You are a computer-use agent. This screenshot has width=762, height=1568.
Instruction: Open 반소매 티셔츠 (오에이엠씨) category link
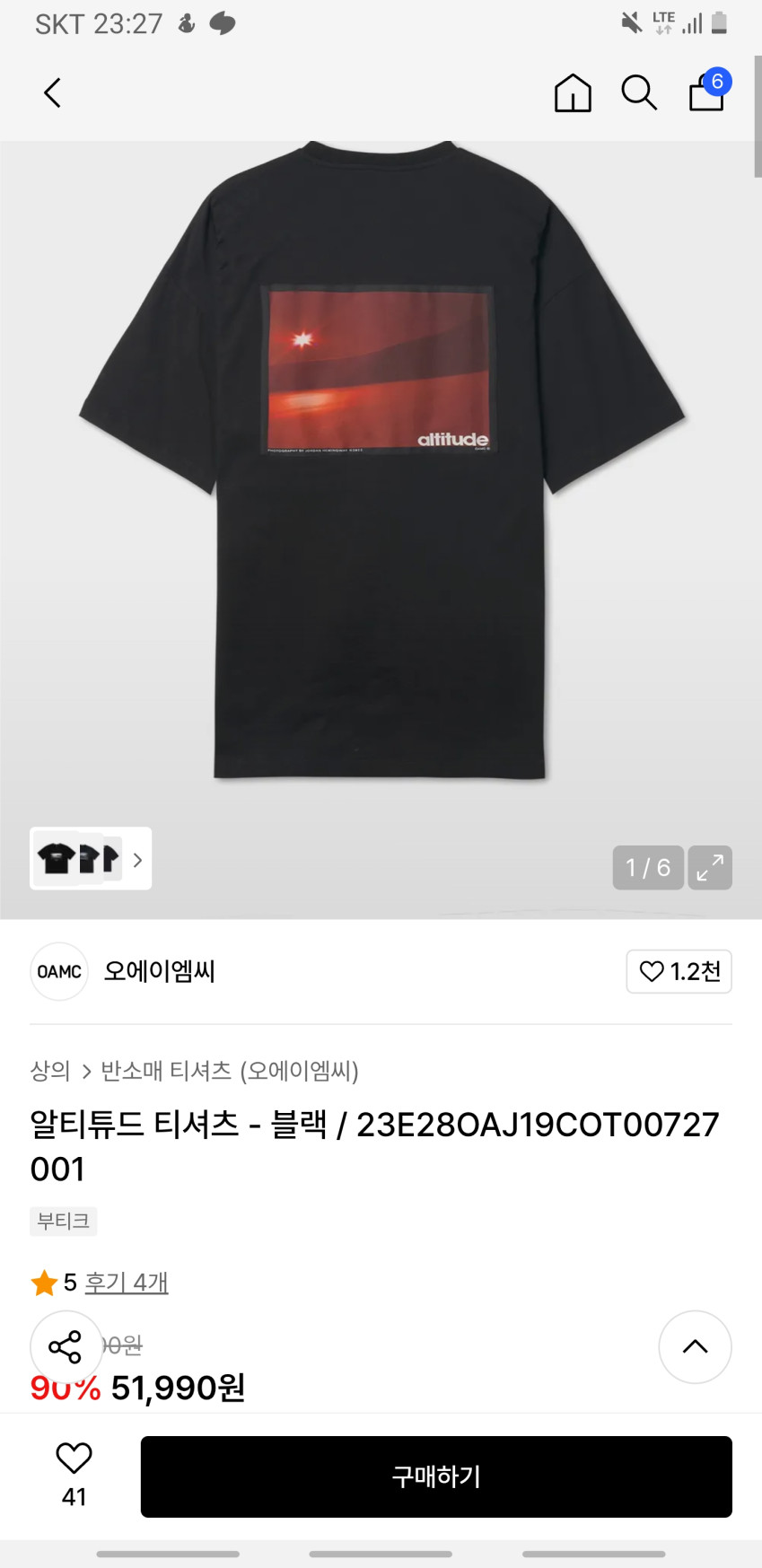(x=230, y=1070)
